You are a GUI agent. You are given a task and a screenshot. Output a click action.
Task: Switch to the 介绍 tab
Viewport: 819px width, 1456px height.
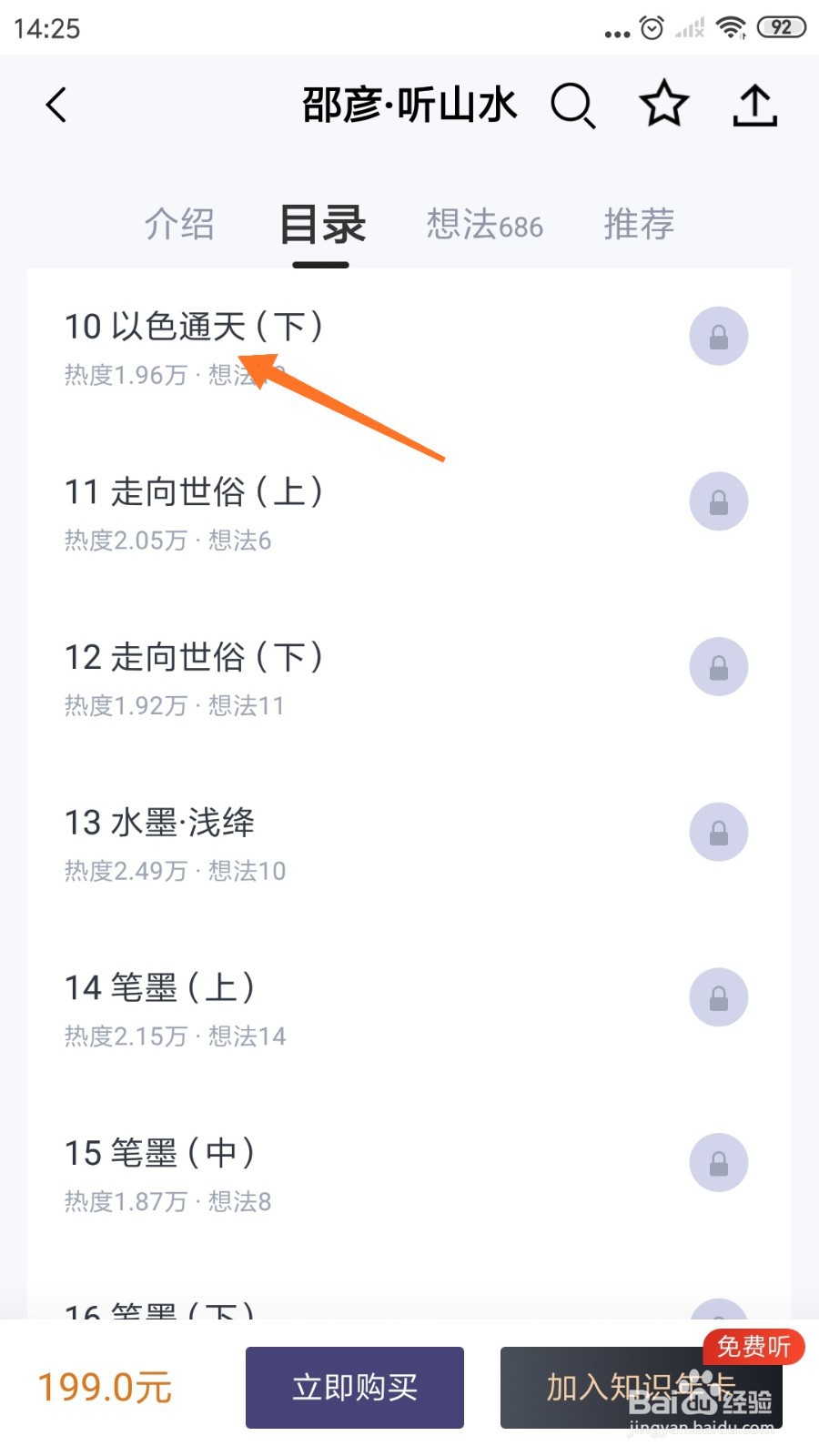click(x=180, y=226)
